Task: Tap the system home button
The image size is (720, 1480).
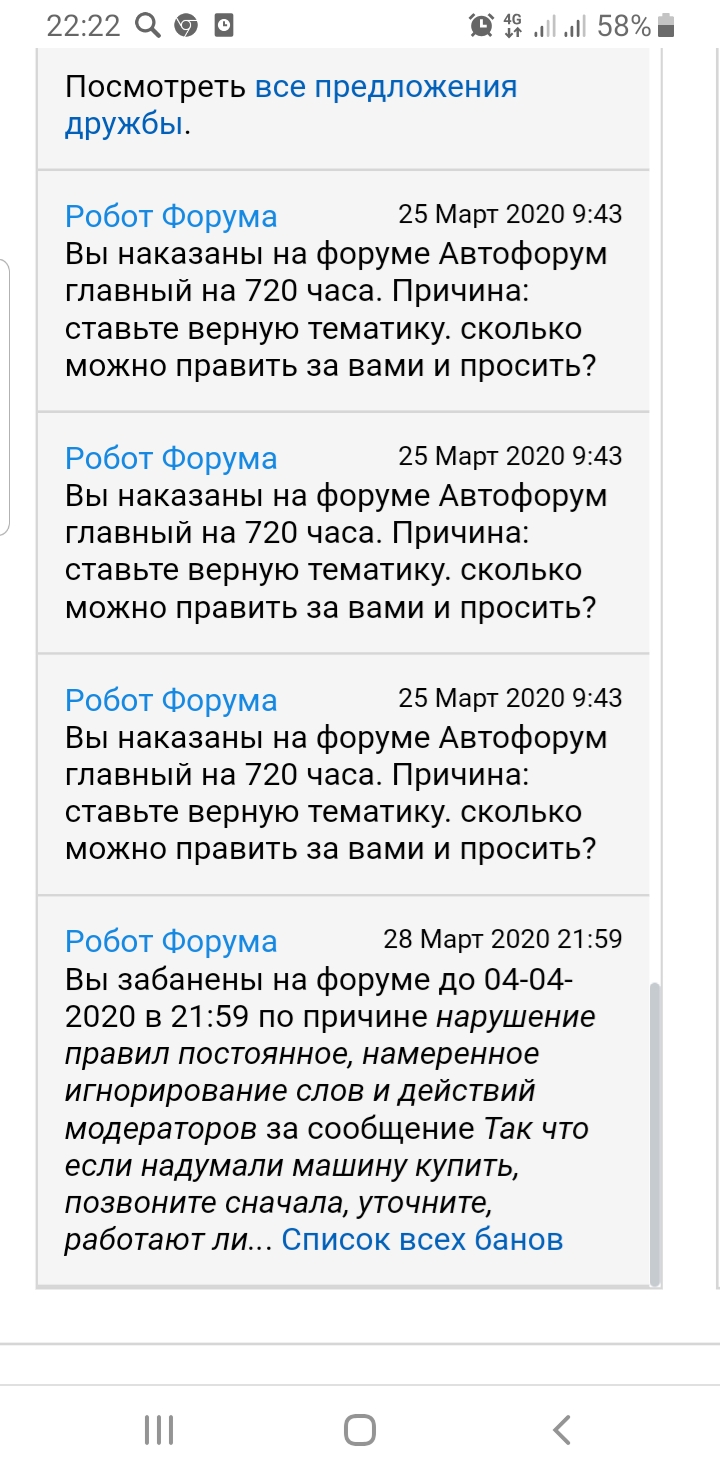Action: (x=360, y=1430)
